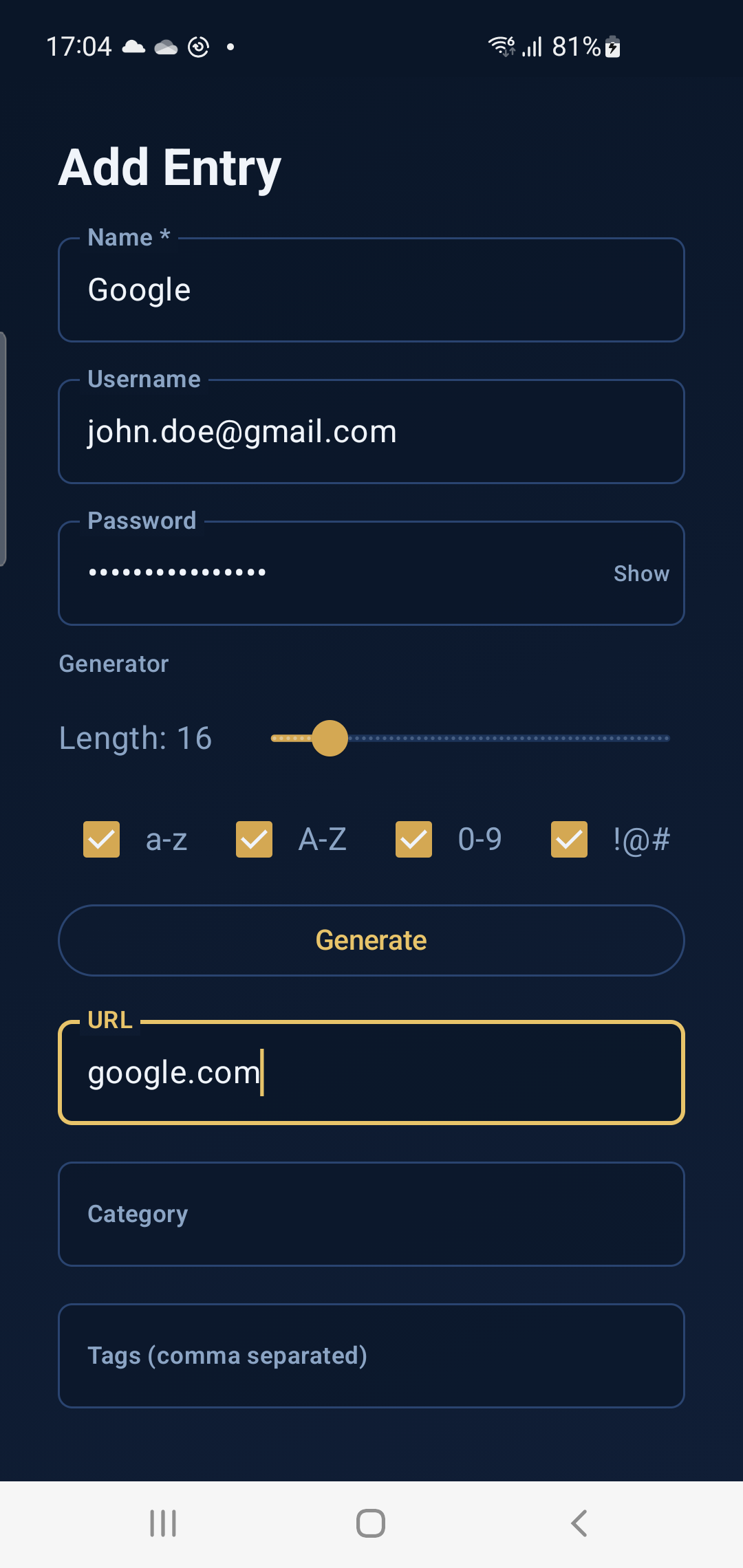The image size is (743, 1568).
Task: Focus the URL field showing google.com
Action: pyautogui.click(x=371, y=1071)
